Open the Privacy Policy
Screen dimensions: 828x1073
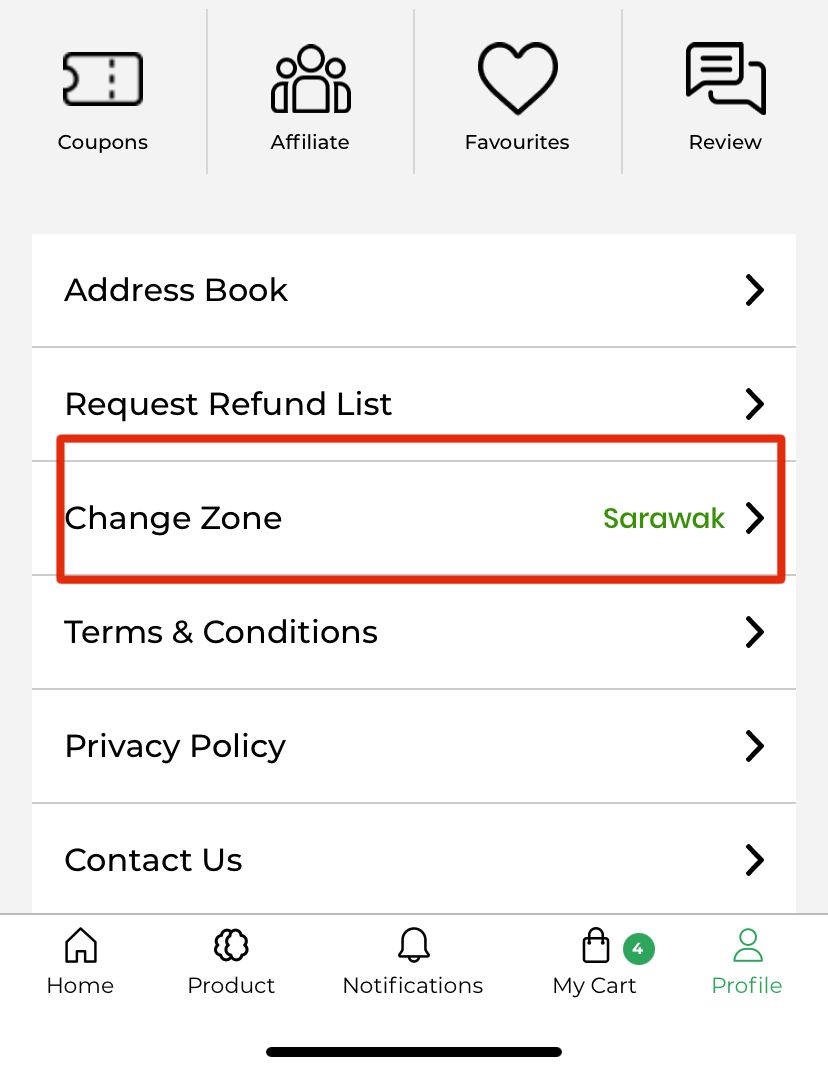pos(413,746)
